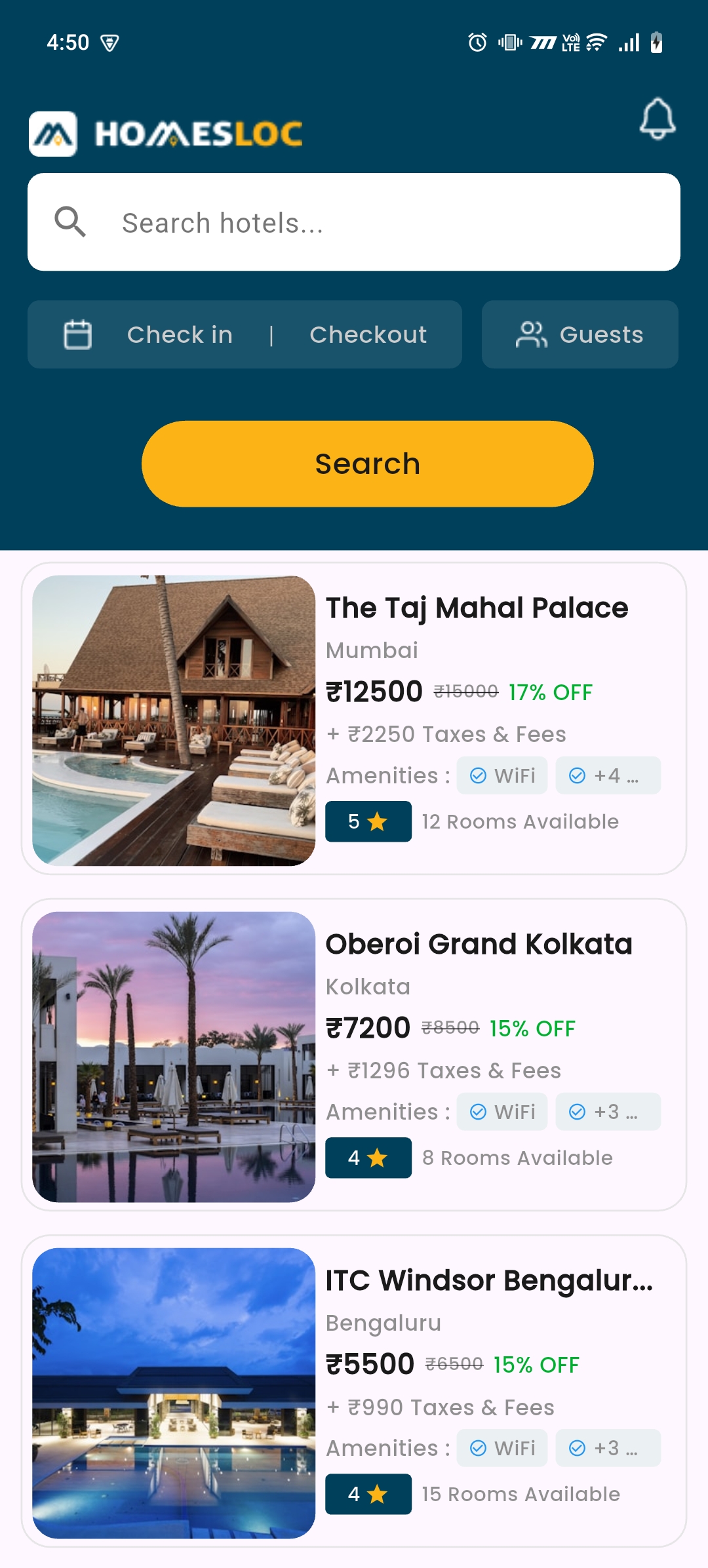Viewport: 708px width, 1568px height.
Task: Tap the Search hotels input field
Action: [x=354, y=223]
